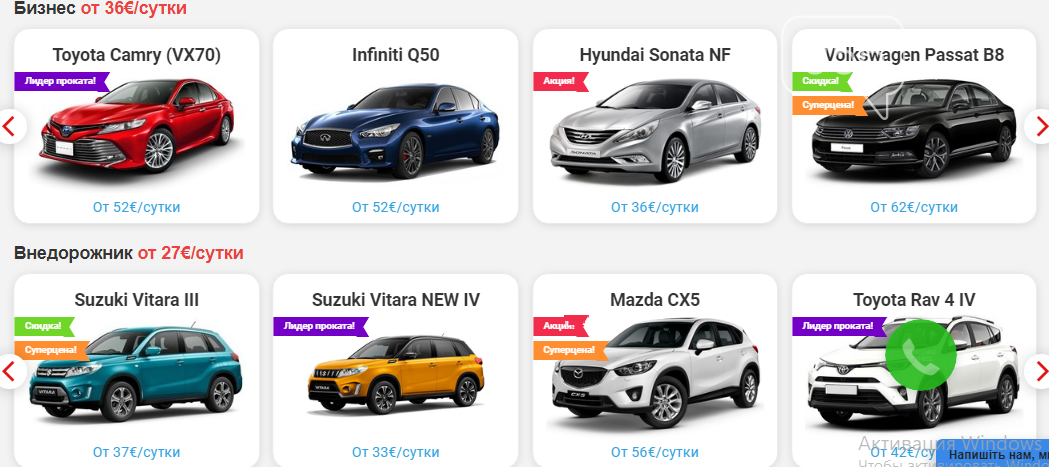Select the Mazda CX5 card
The height and width of the screenshot is (467, 1049).
tap(655, 372)
